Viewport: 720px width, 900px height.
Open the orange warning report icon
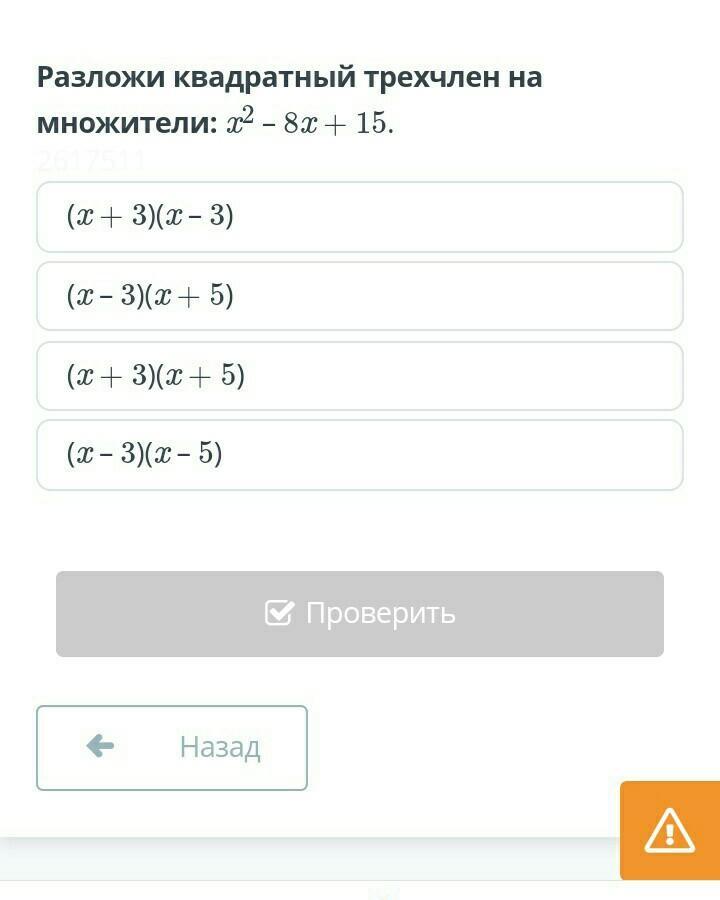coord(669,830)
